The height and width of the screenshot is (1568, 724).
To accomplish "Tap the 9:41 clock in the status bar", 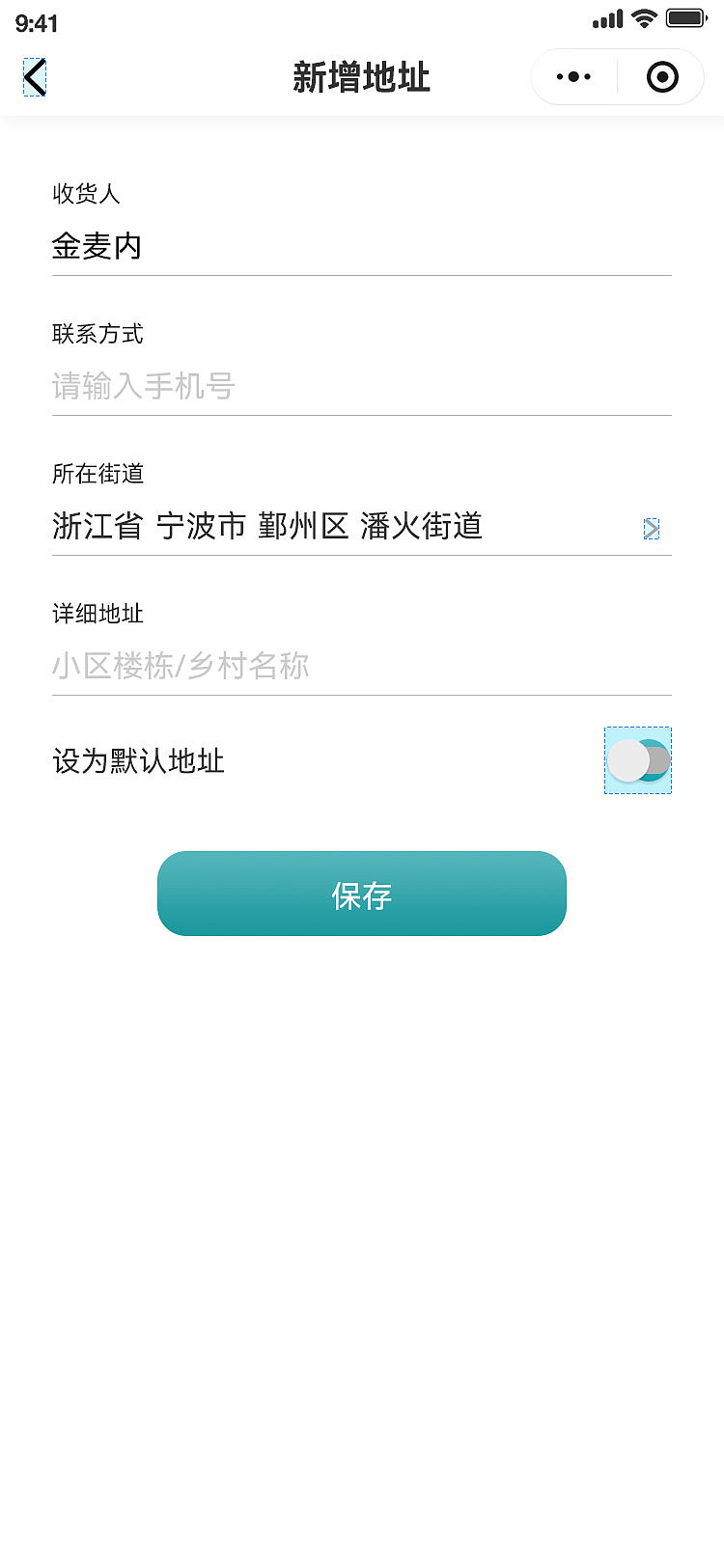I will pos(37,23).
